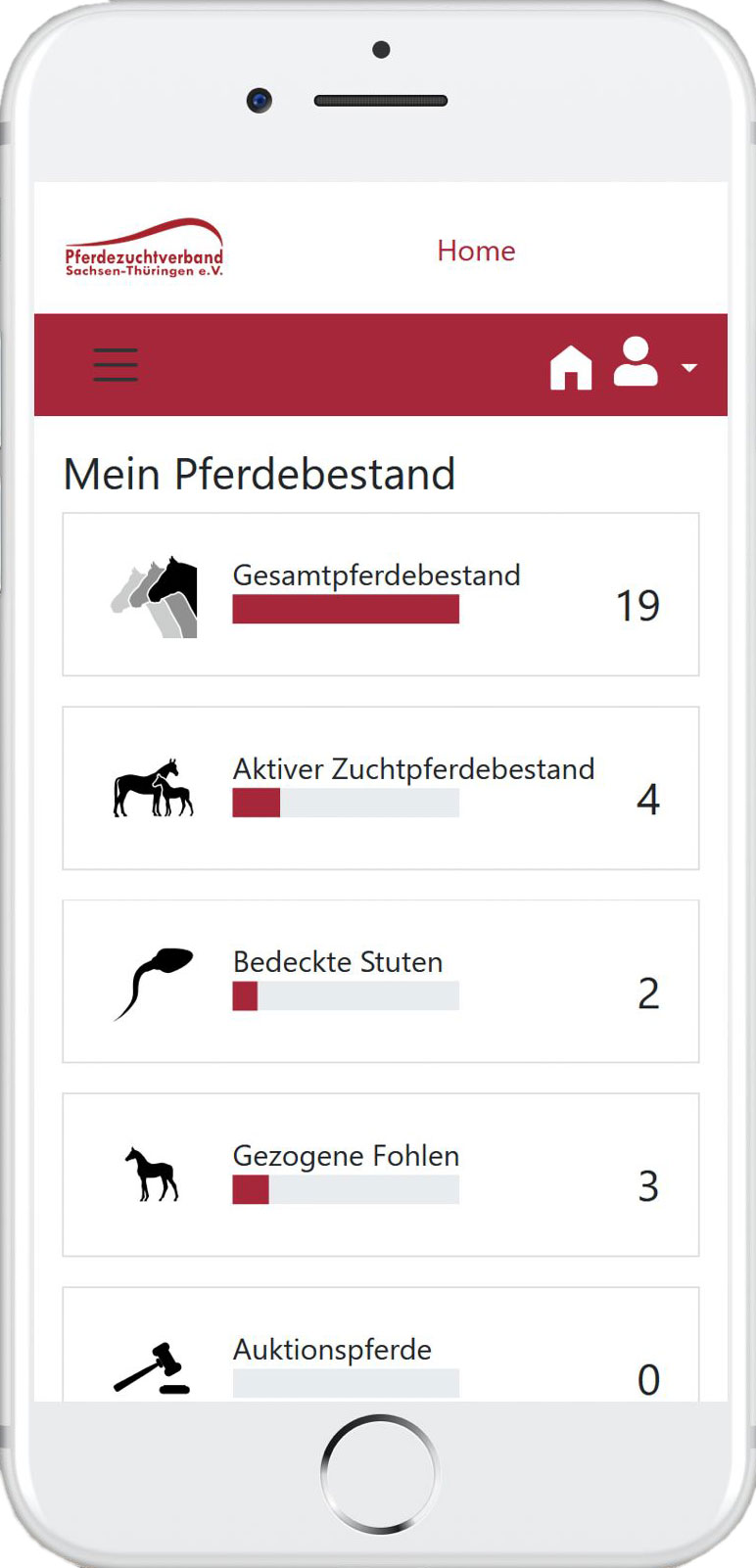Tap the house home icon
The width and height of the screenshot is (756, 1568).
click(x=571, y=368)
